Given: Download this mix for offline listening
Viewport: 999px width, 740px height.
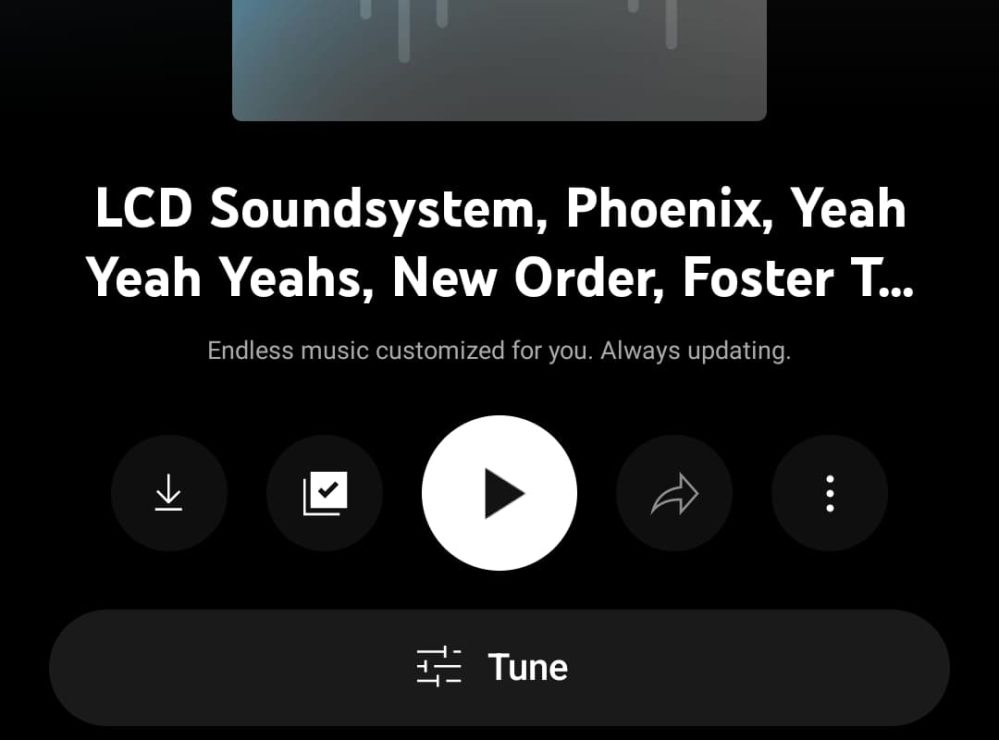Looking at the screenshot, I should pos(169,493).
